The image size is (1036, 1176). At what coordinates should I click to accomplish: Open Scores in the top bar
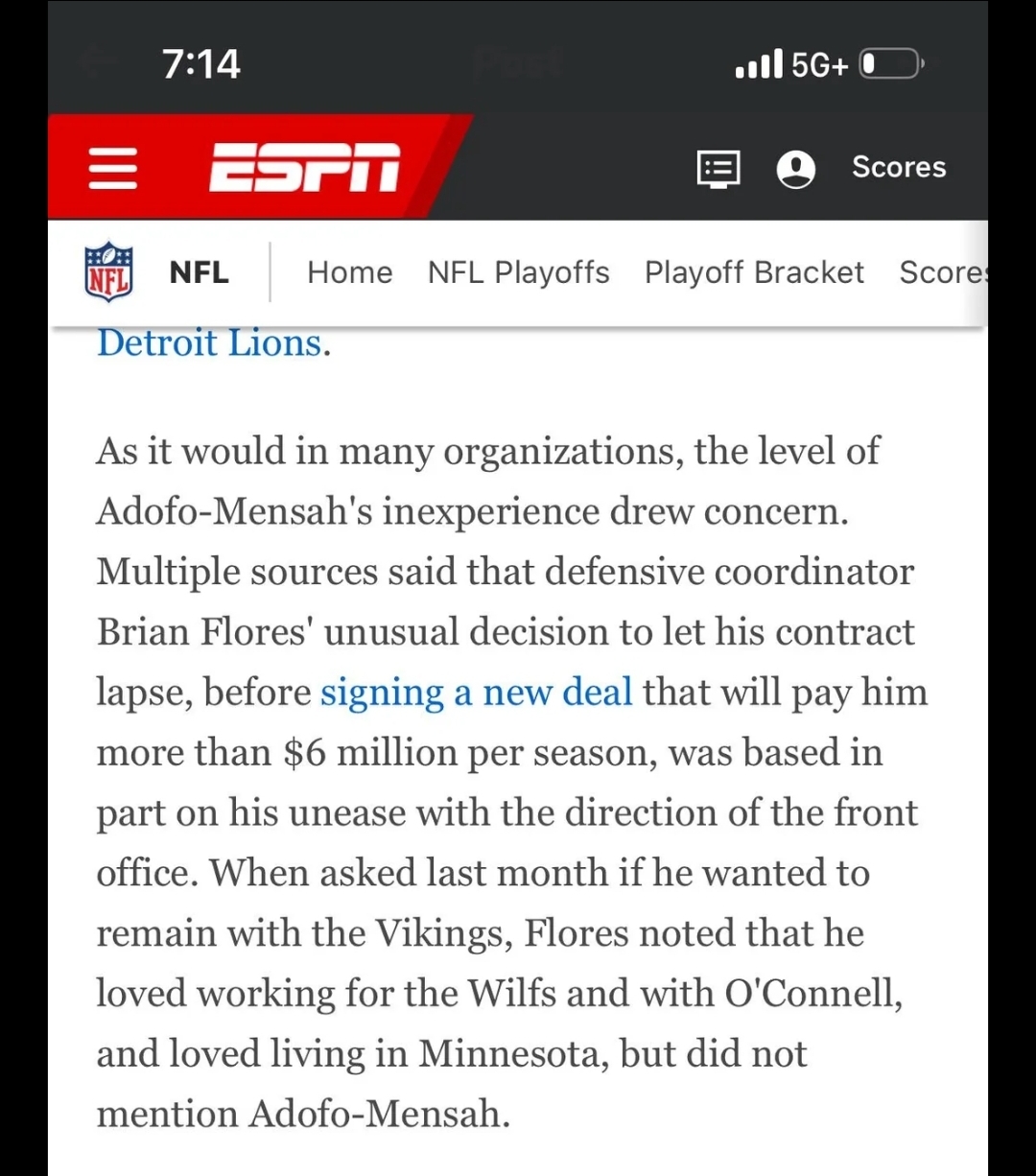898,167
